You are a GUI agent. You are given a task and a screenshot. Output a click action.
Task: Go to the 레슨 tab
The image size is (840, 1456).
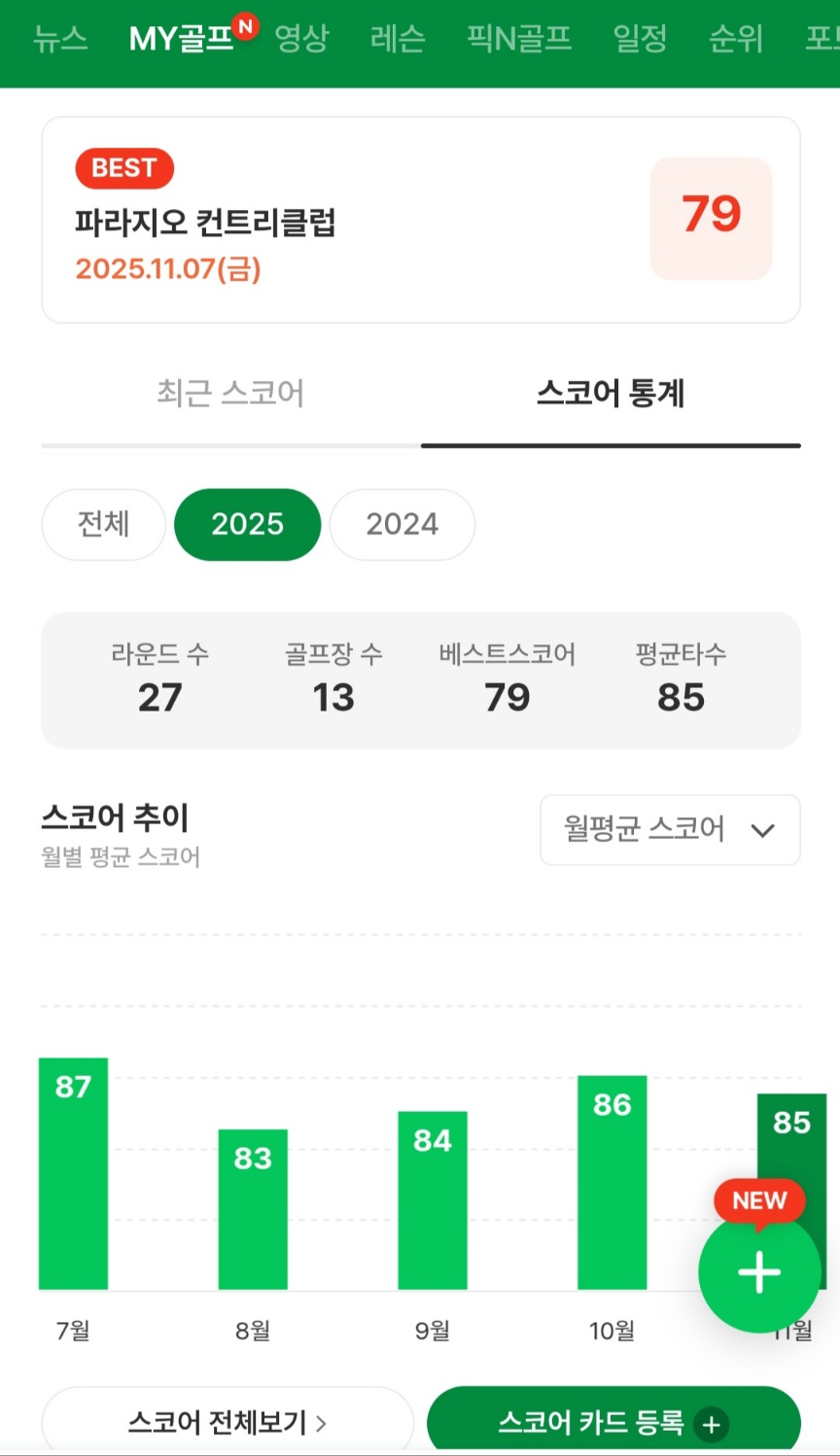pyautogui.click(x=398, y=39)
